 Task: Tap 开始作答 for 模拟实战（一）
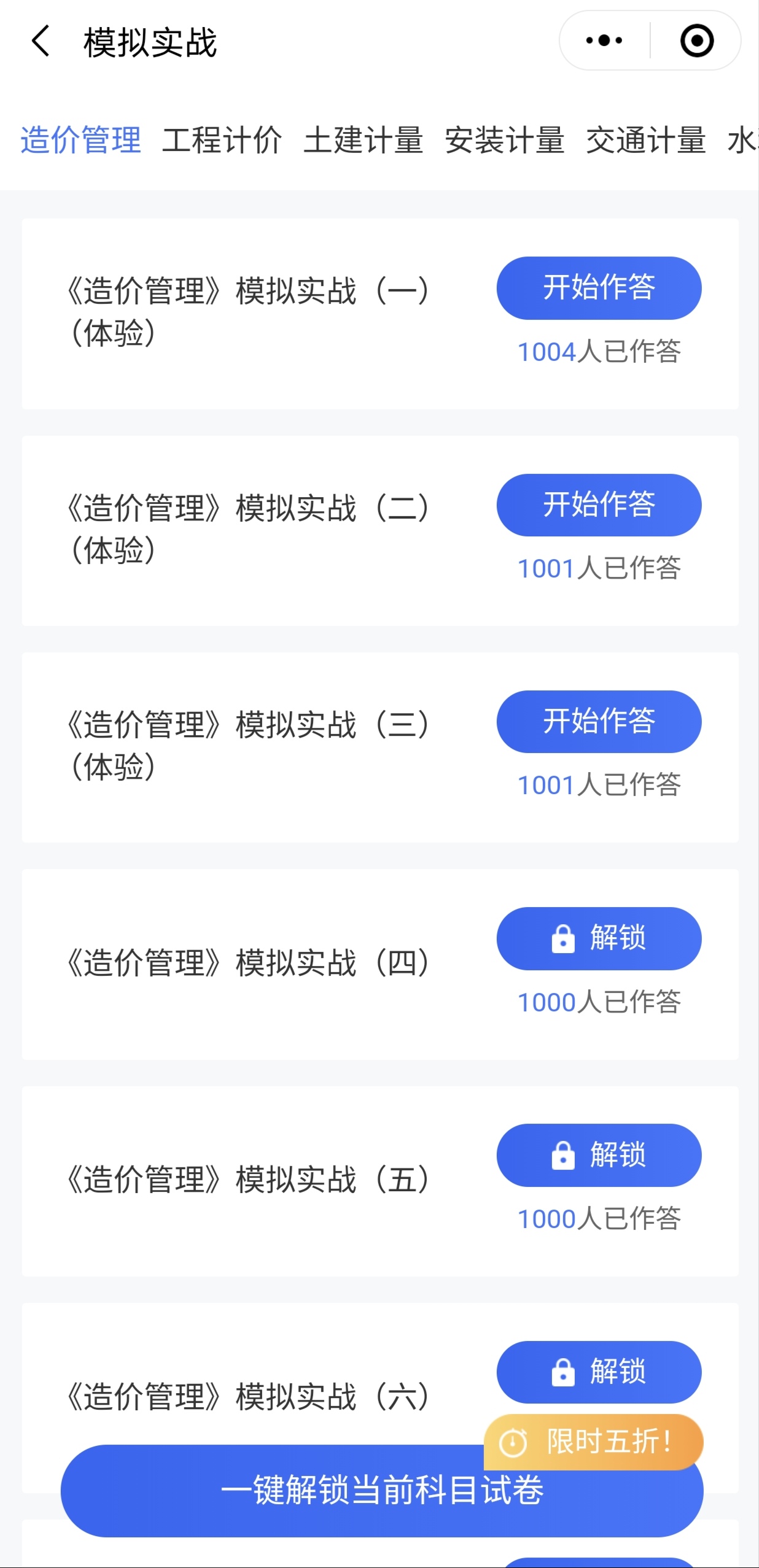click(599, 288)
